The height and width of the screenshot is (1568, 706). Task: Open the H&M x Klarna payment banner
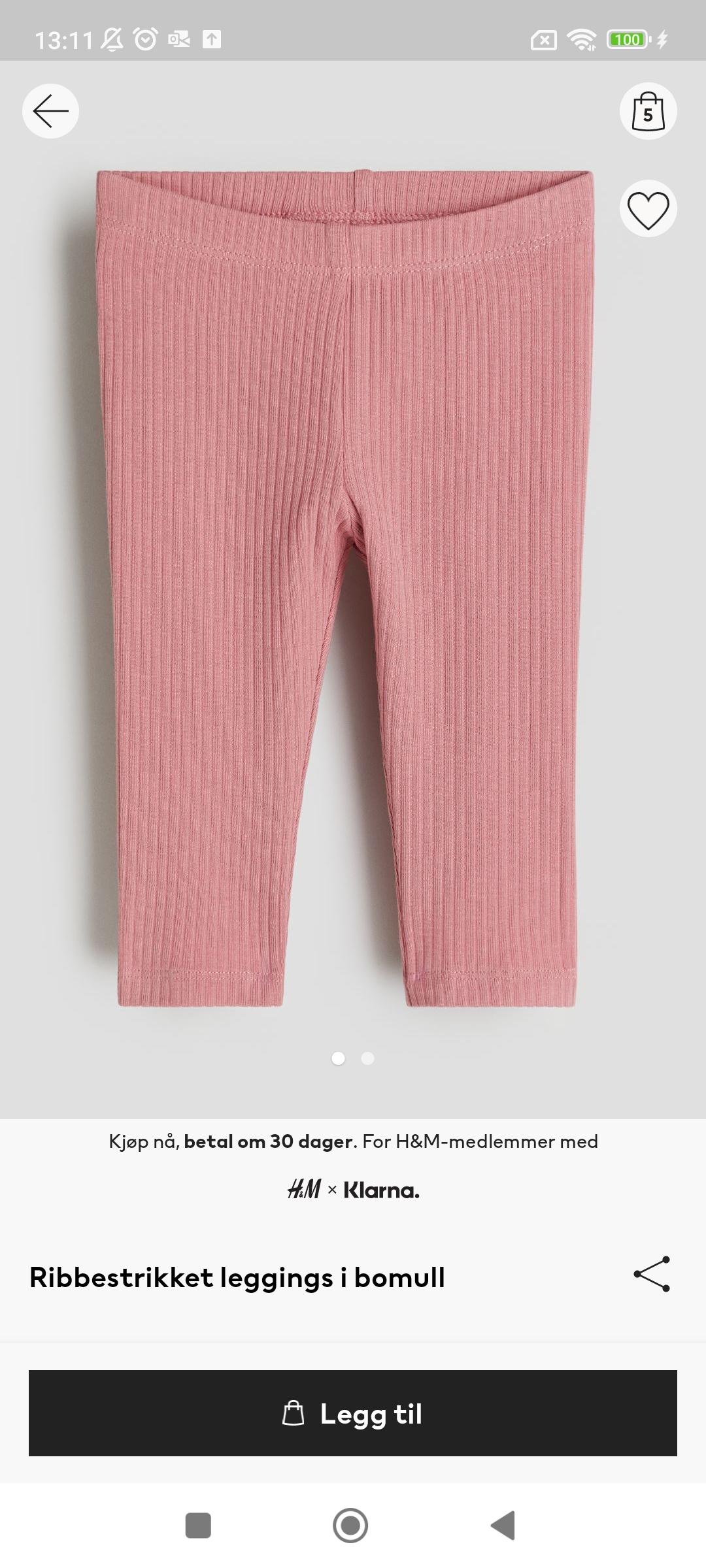pyautogui.click(x=353, y=1166)
